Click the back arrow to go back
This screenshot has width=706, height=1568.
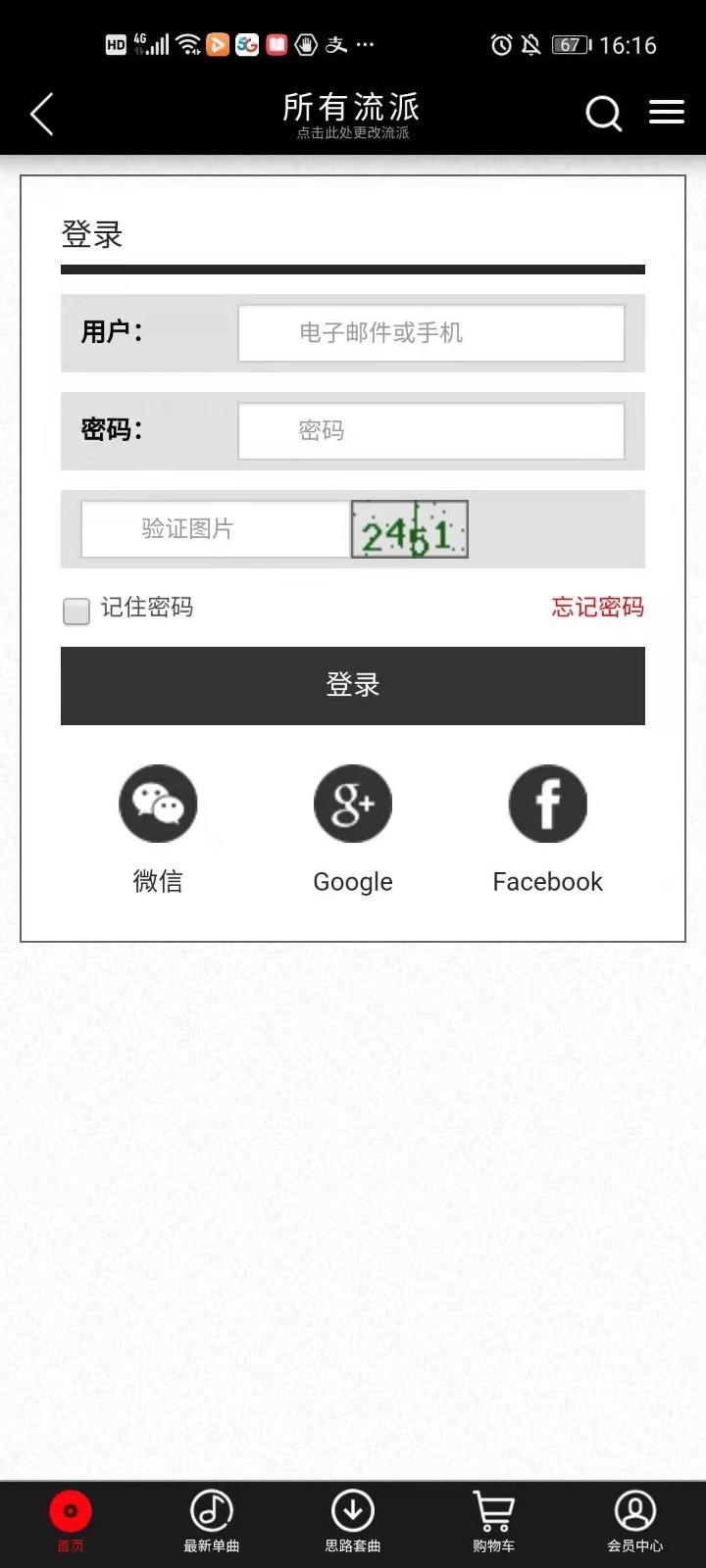[x=41, y=114]
